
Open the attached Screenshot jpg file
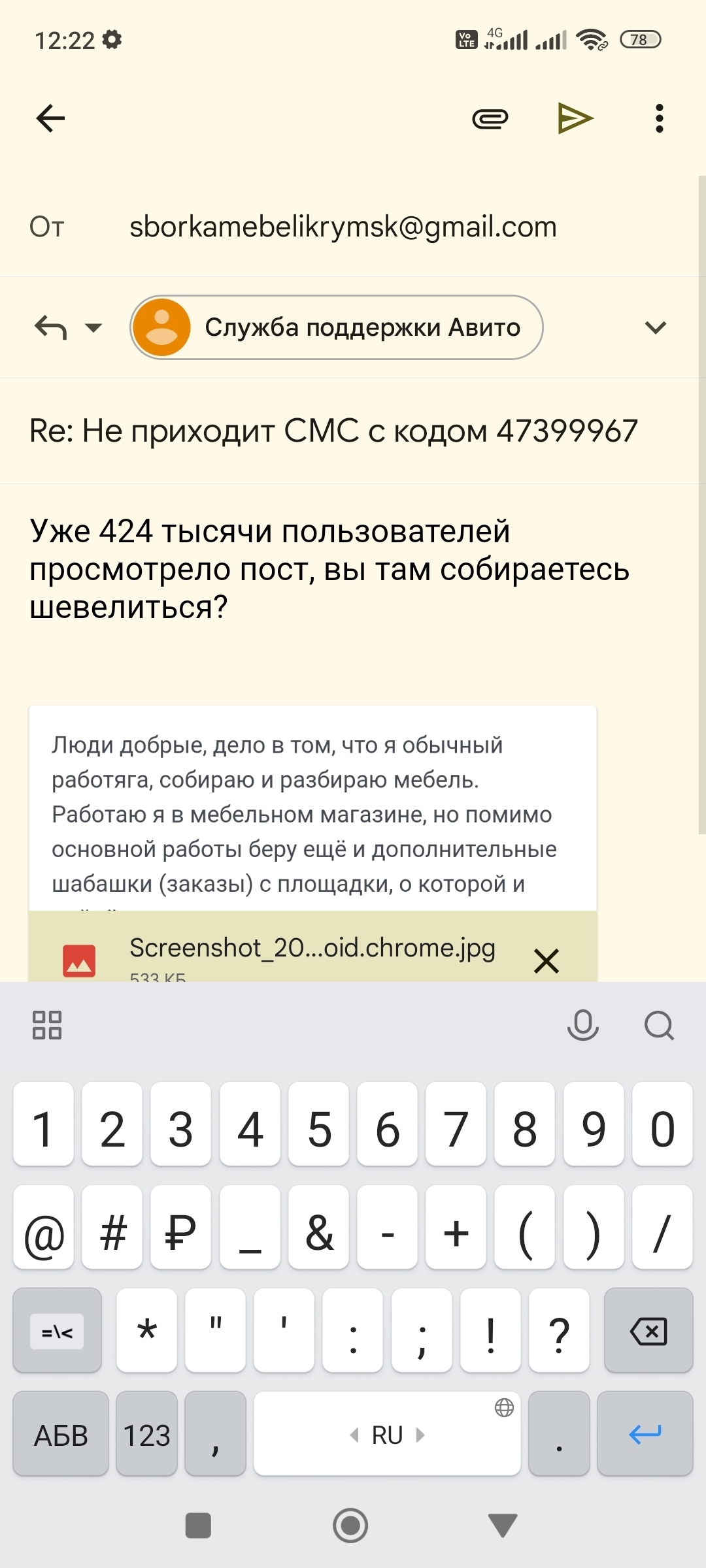tap(312, 948)
